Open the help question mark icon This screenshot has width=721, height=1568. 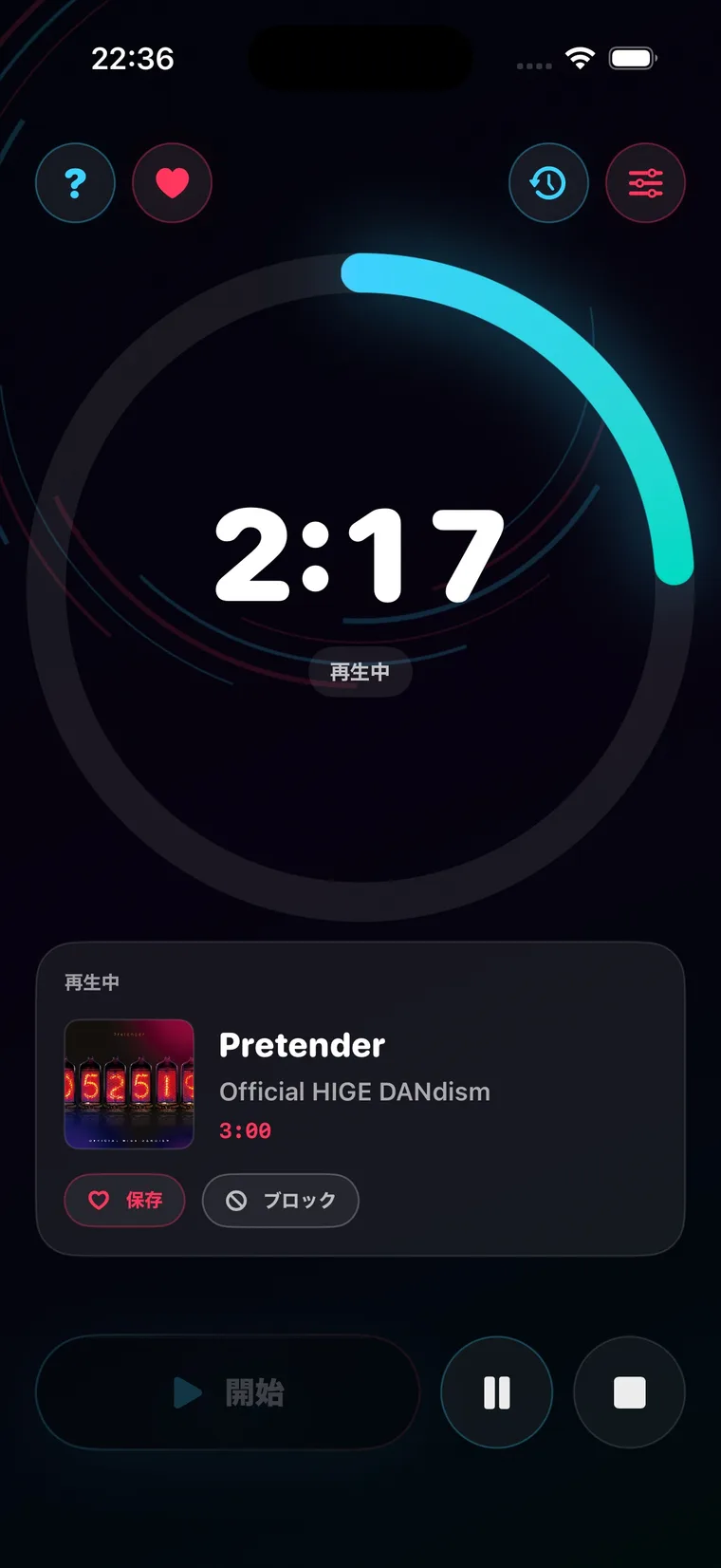(x=76, y=183)
